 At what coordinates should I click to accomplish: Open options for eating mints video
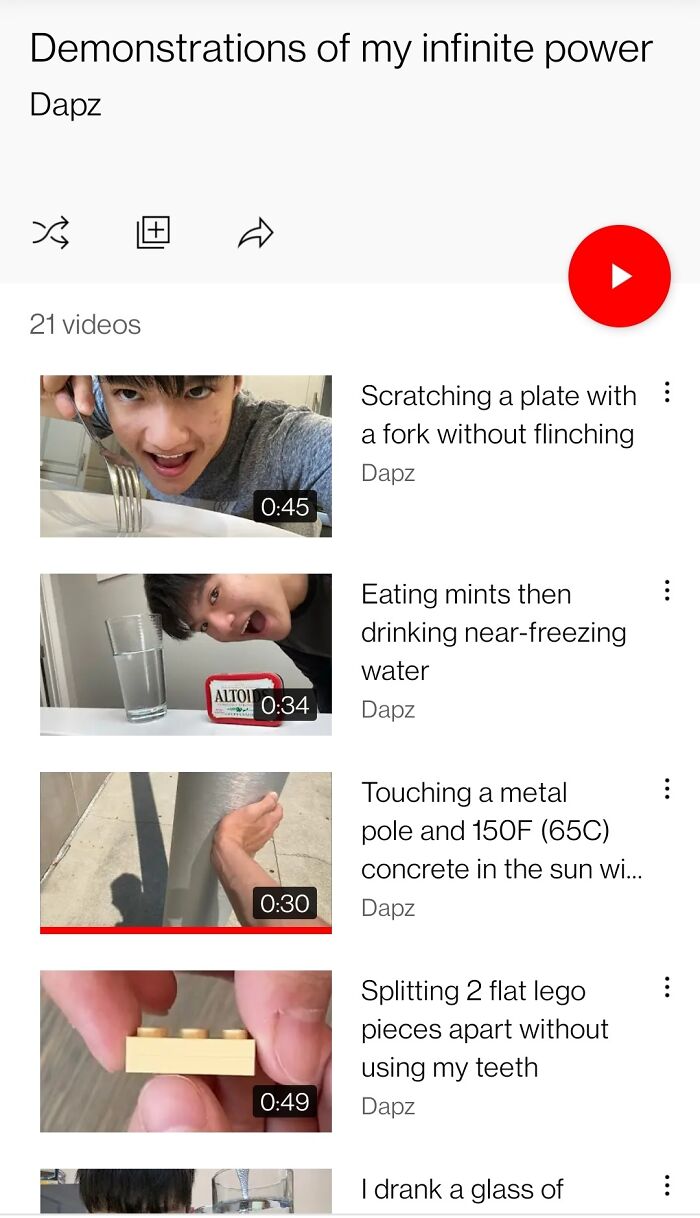coord(667,591)
